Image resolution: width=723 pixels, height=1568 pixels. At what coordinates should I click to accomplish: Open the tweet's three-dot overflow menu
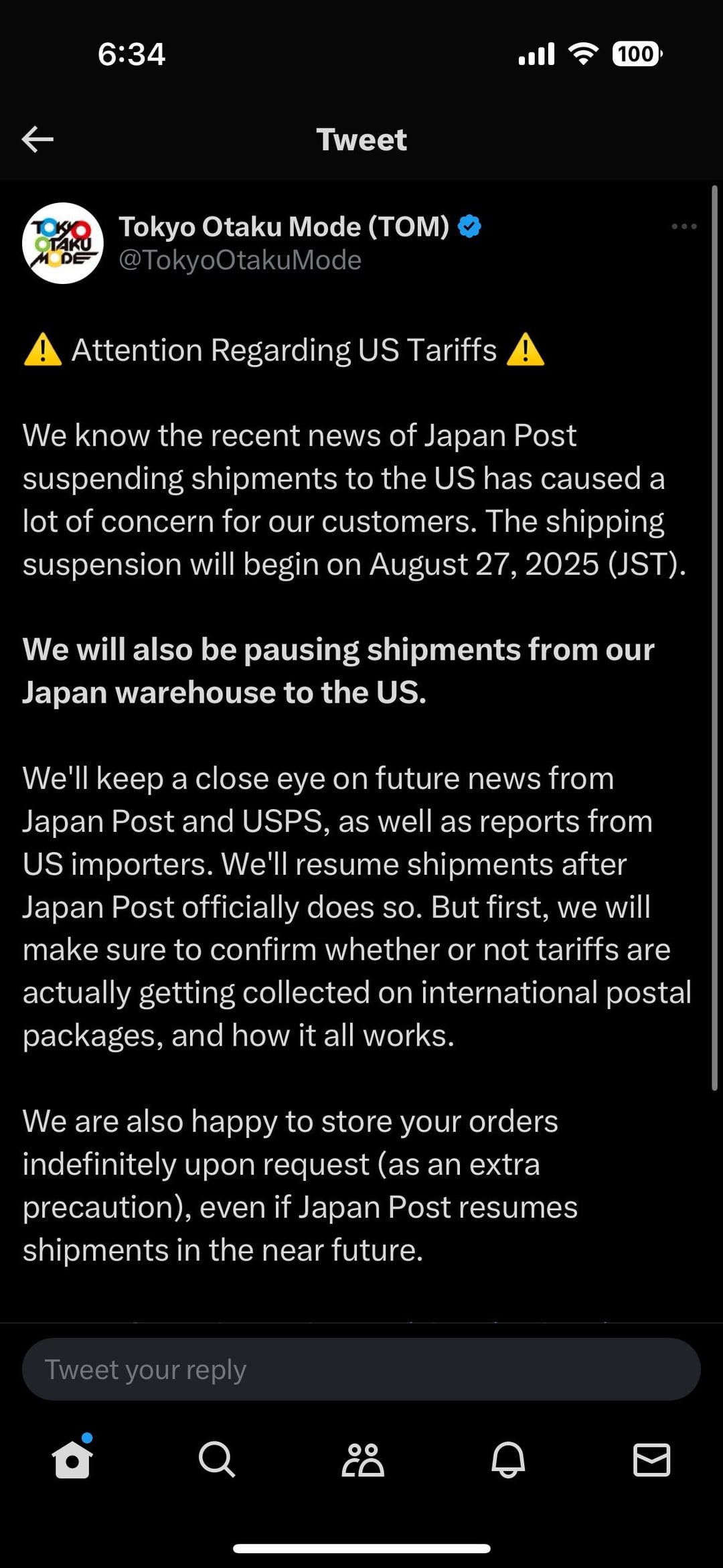684,226
